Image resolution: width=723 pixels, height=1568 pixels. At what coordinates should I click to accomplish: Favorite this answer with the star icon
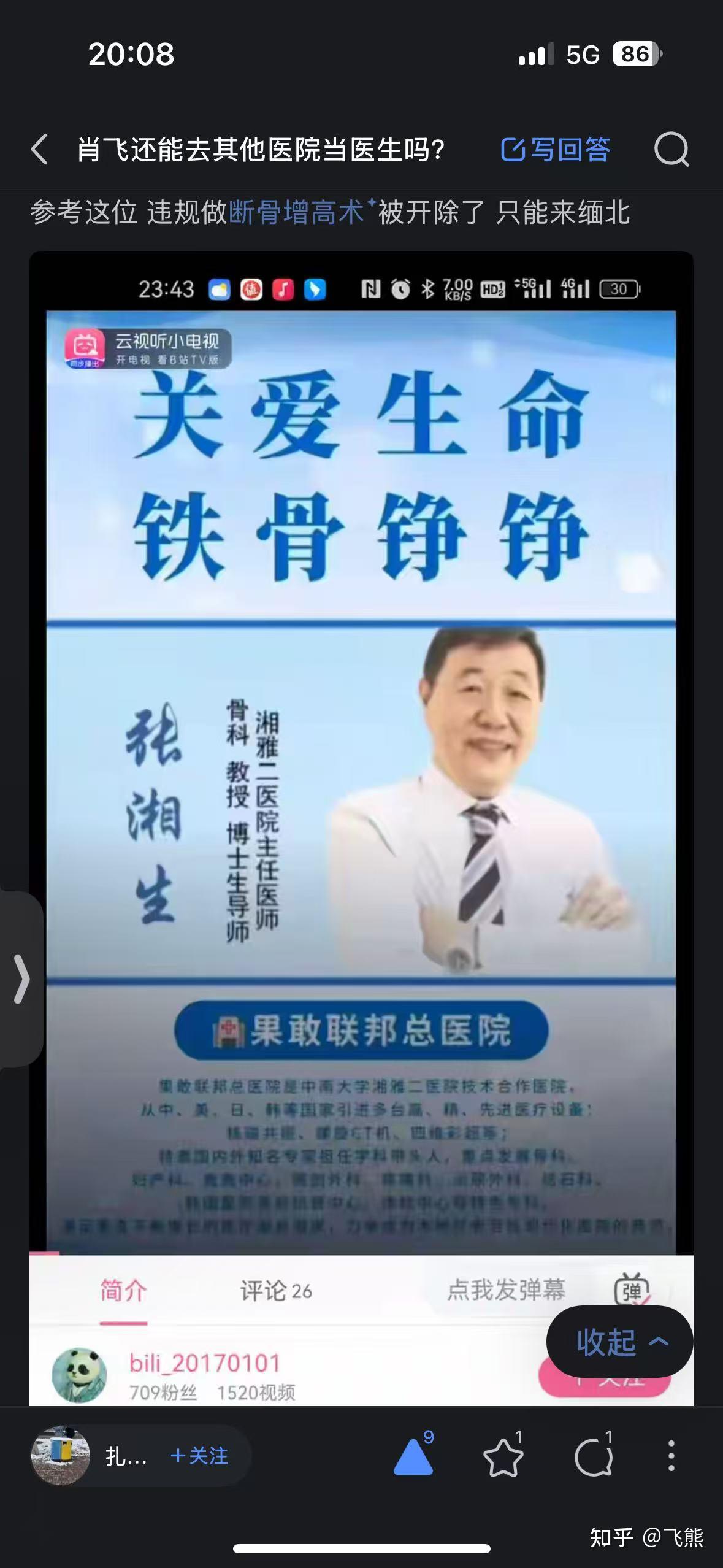(x=504, y=1456)
